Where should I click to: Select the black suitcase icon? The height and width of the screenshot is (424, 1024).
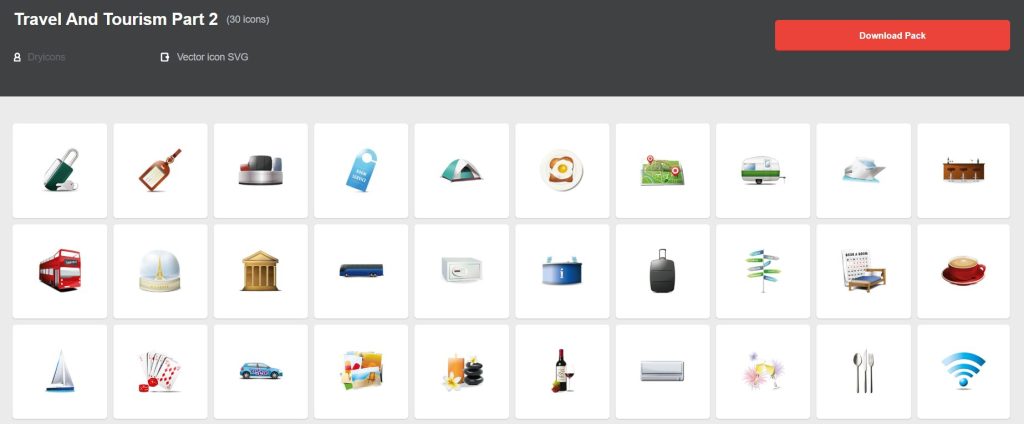click(662, 271)
